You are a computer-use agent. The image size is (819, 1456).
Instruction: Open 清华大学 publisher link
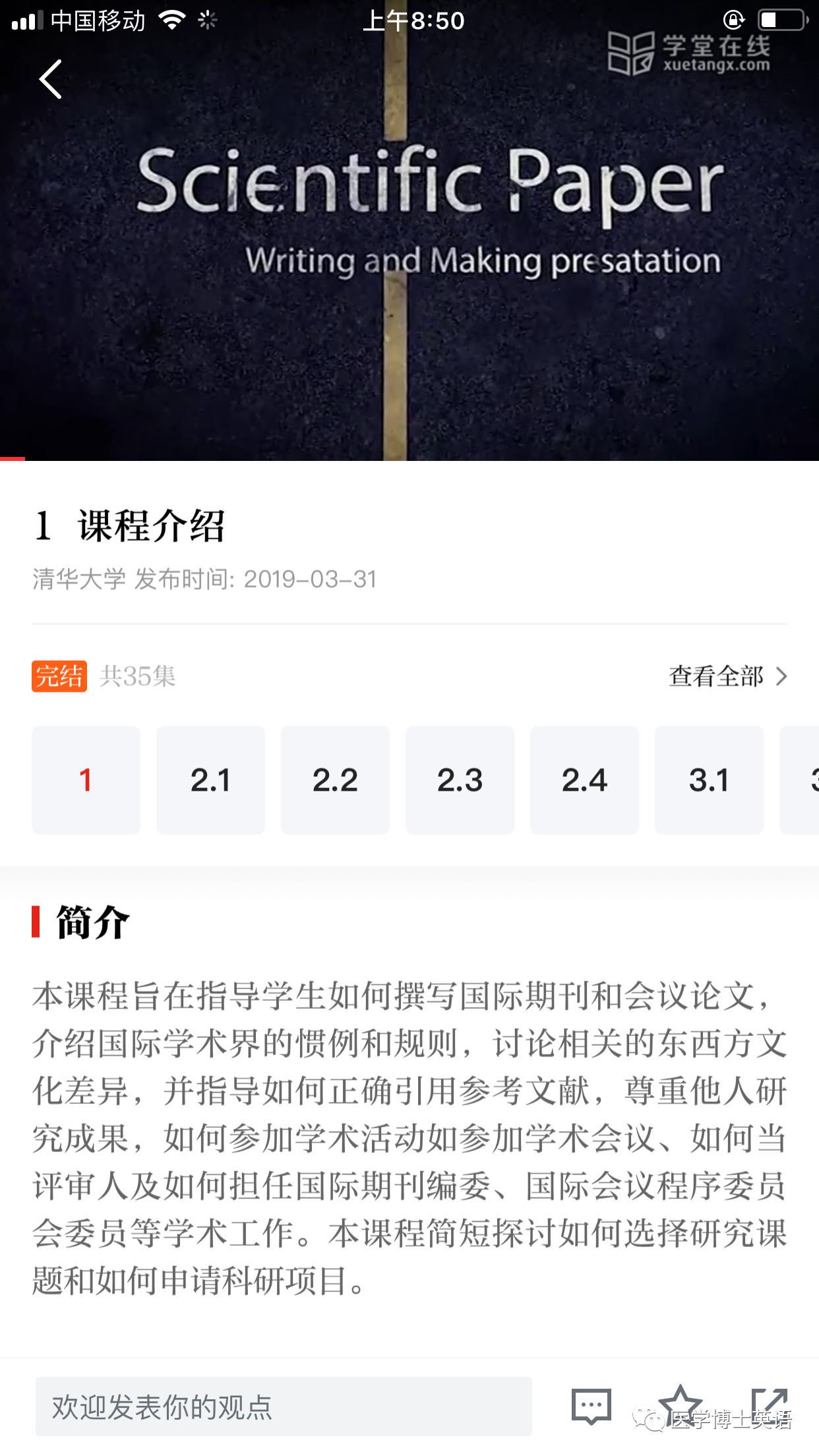79,580
